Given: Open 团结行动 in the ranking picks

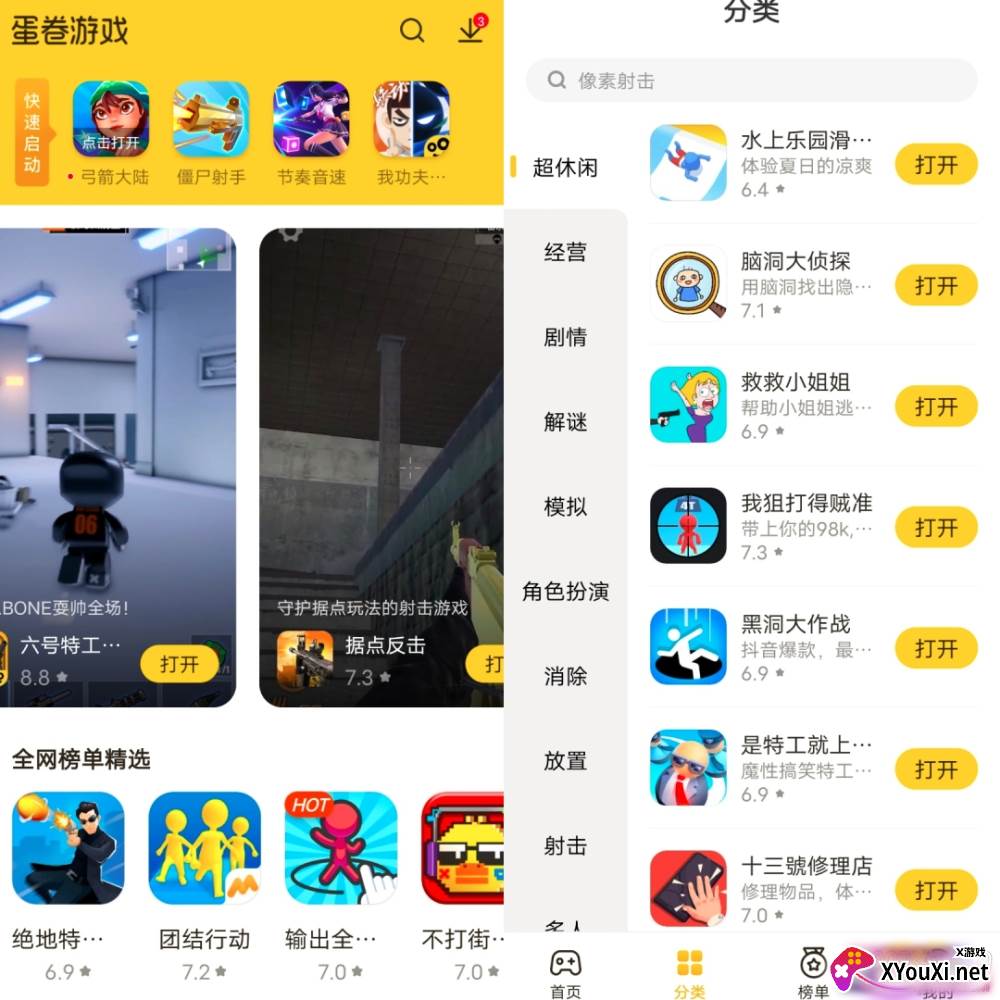Looking at the screenshot, I should (204, 849).
